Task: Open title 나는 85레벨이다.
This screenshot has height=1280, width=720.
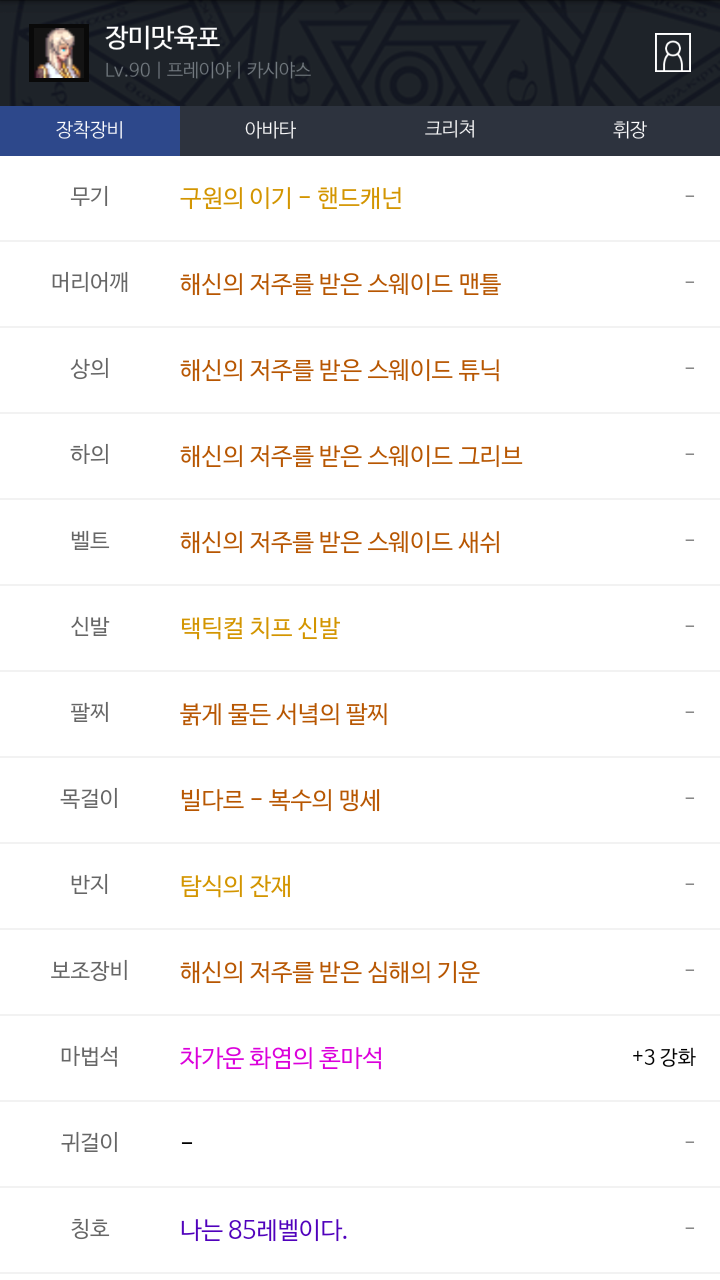Action: coord(264,1230)
